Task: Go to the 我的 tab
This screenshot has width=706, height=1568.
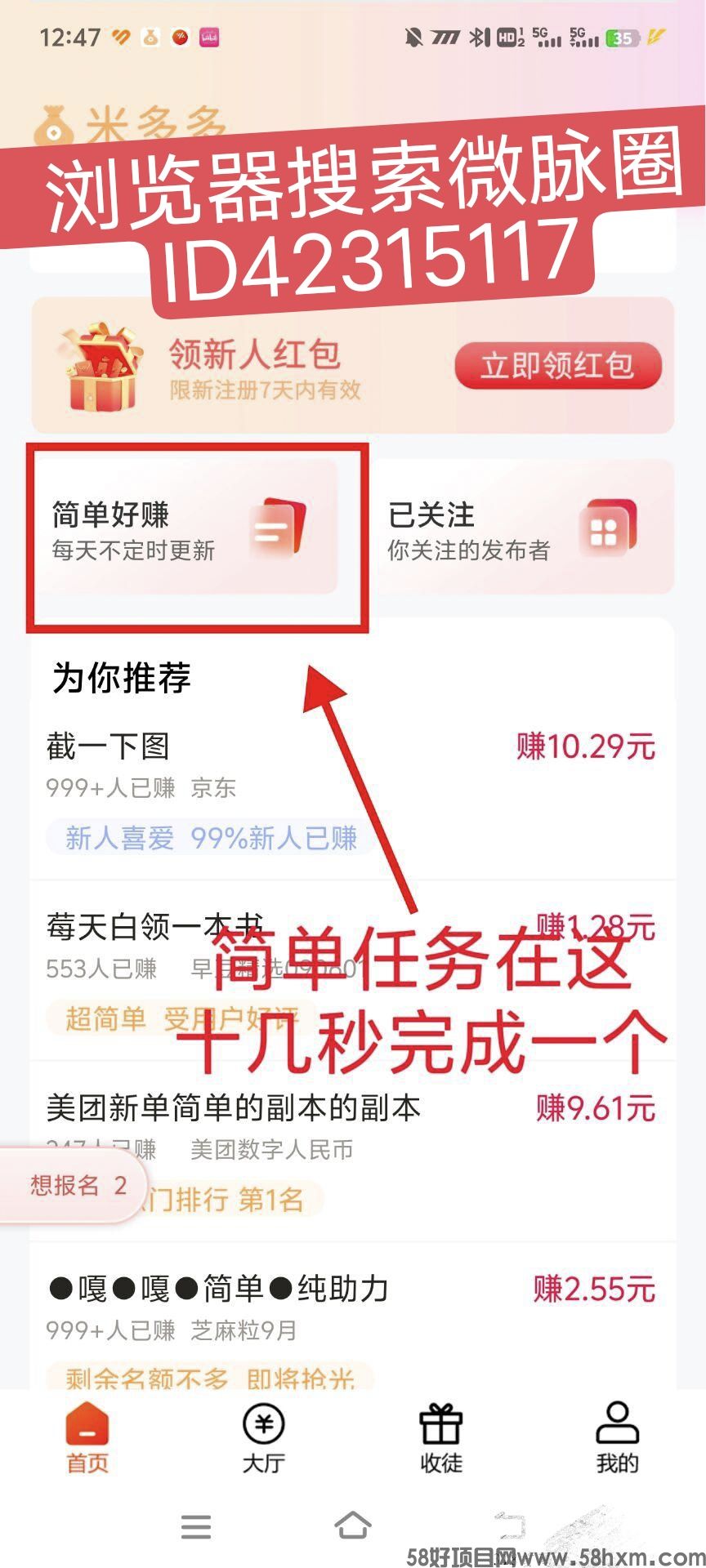Action: pos(617,1437)
